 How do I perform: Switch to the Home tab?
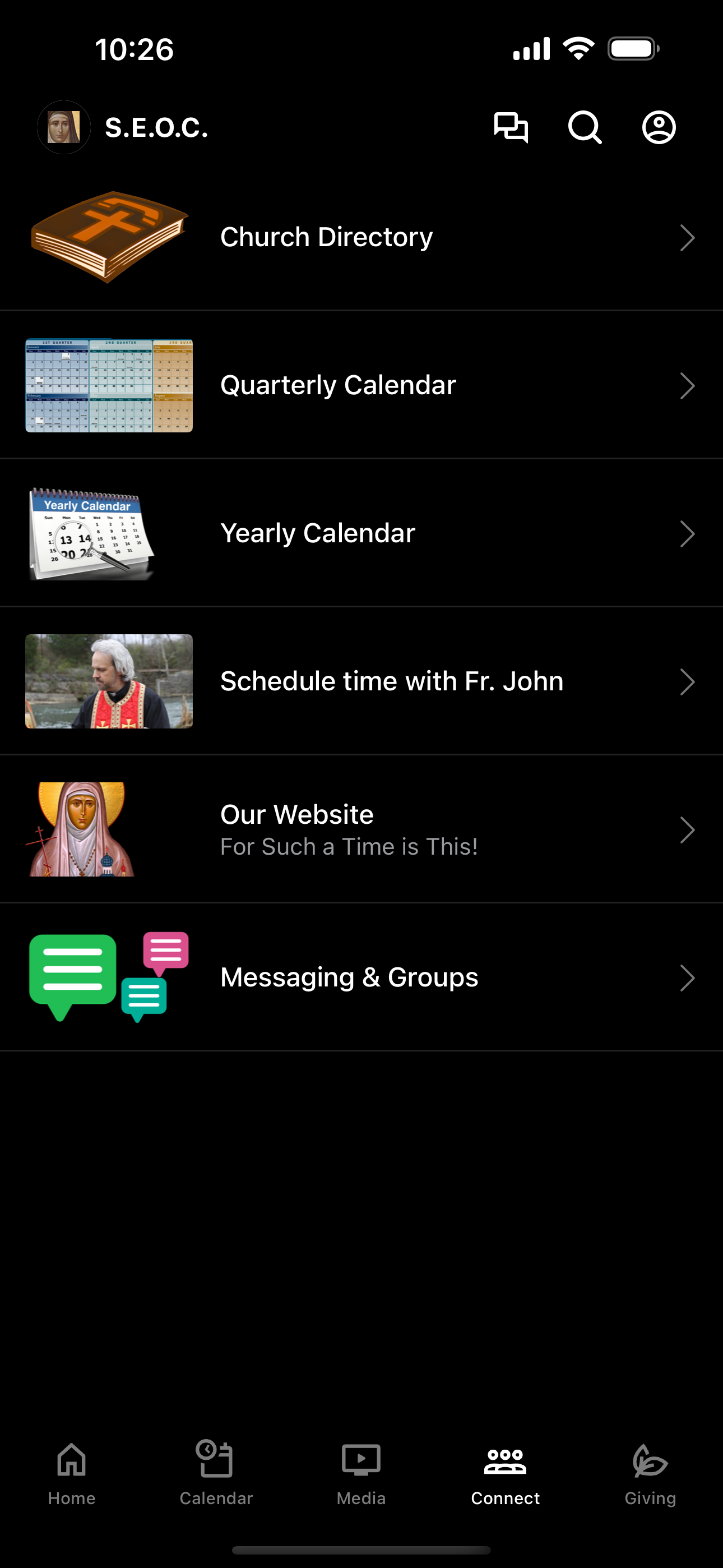(x=72, y=1473)
